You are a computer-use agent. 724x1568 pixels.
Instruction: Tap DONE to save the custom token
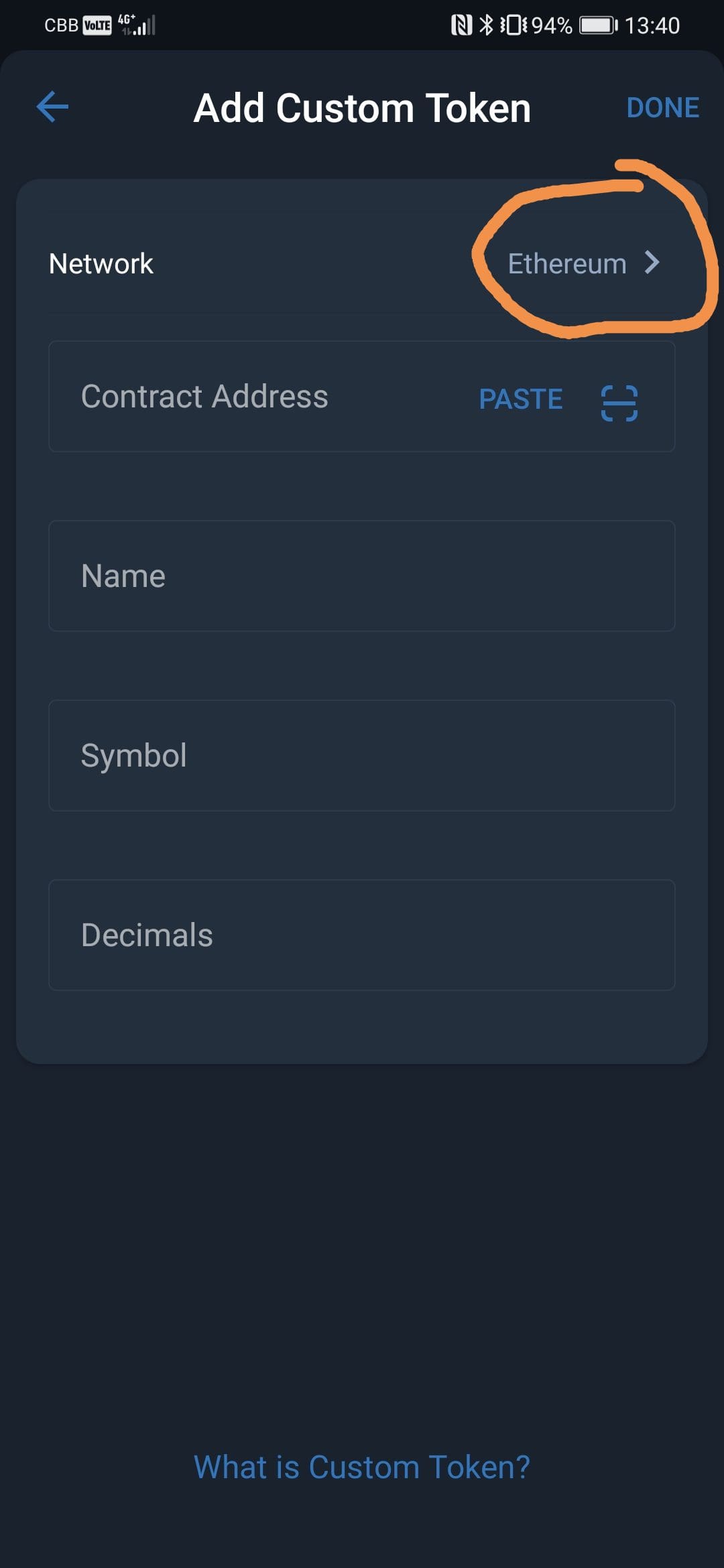662,108
